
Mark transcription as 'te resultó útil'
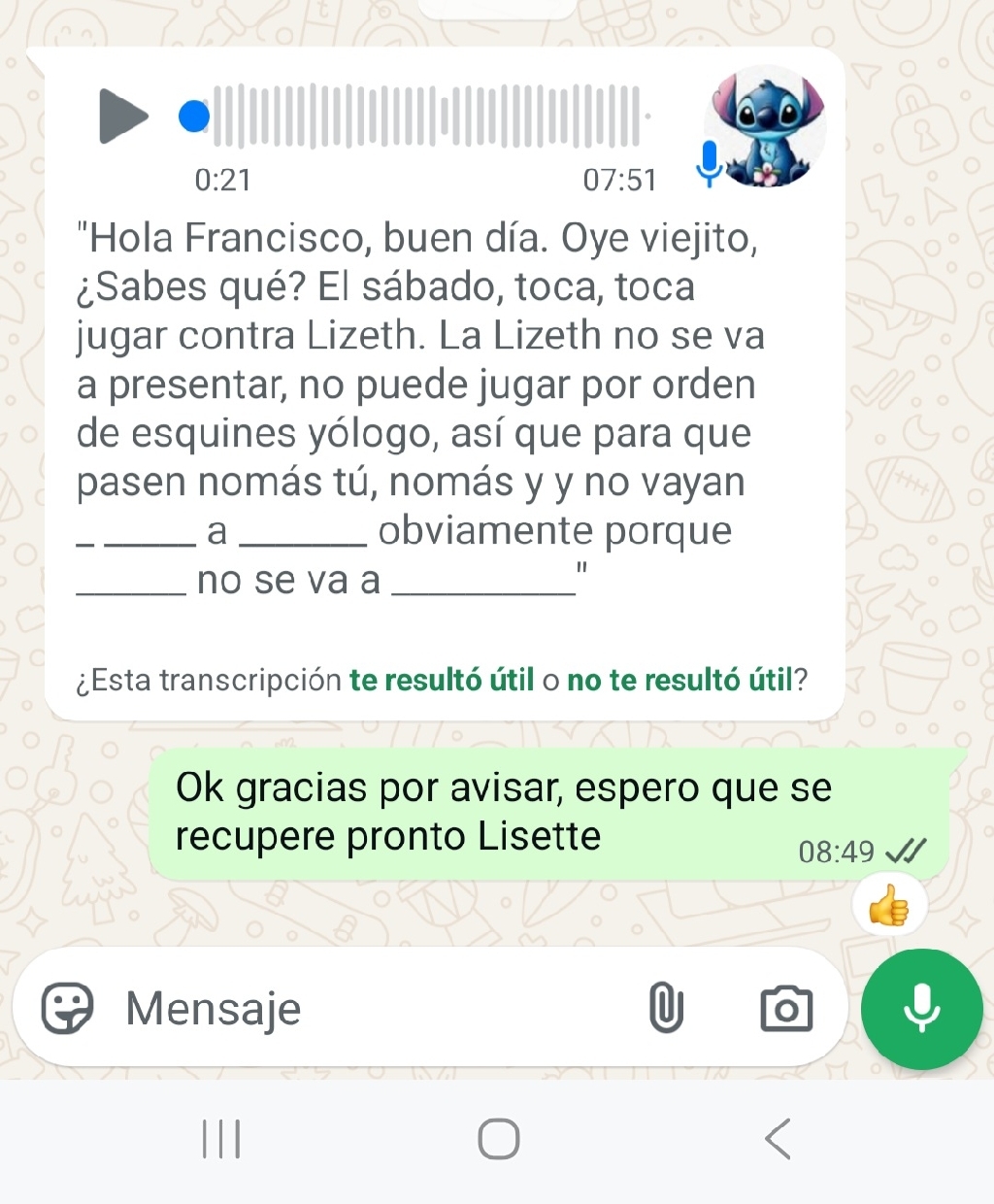[x=442, y=680]
